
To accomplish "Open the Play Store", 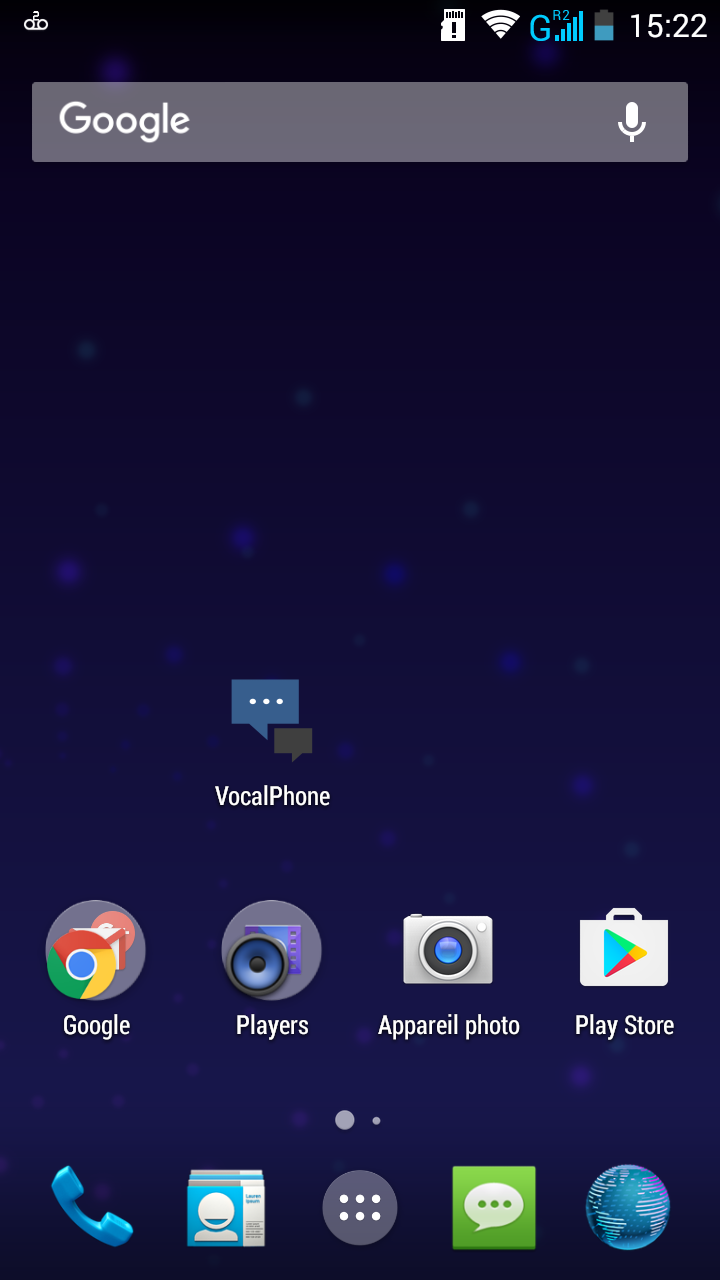I will tap(624, 948).
